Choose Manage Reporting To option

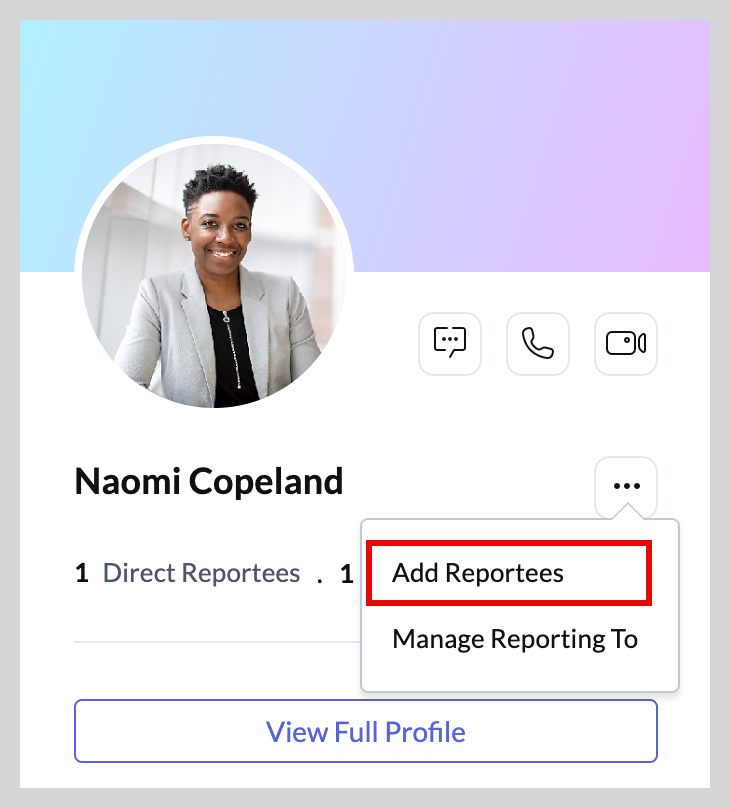[x=515, y=639]
